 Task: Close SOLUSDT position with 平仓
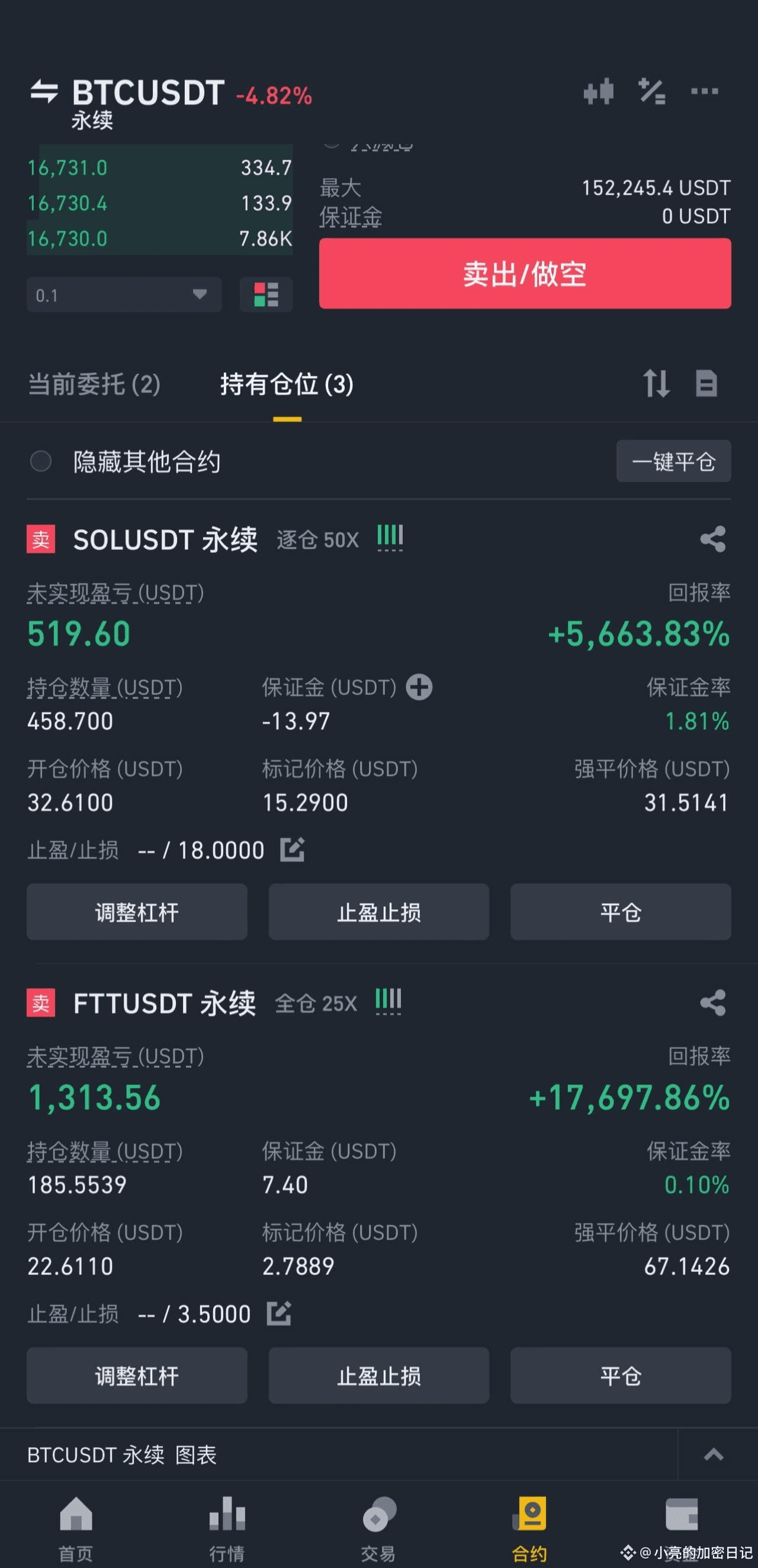point(621,912)
